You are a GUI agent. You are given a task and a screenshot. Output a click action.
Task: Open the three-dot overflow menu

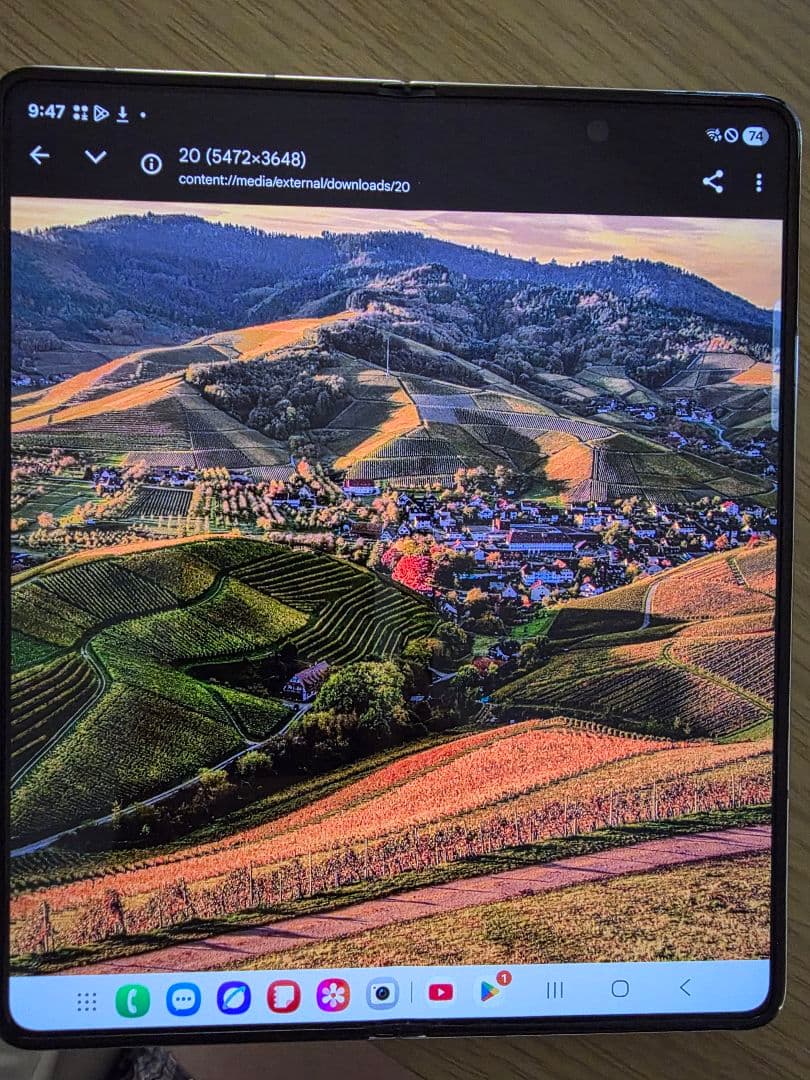tap(758, 182)
